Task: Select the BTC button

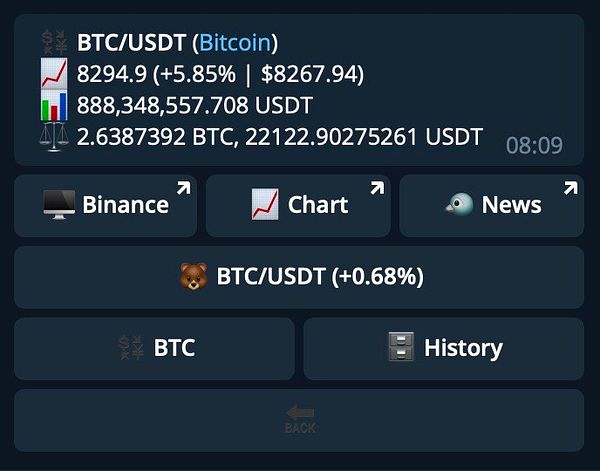Action: click(154, 348)
